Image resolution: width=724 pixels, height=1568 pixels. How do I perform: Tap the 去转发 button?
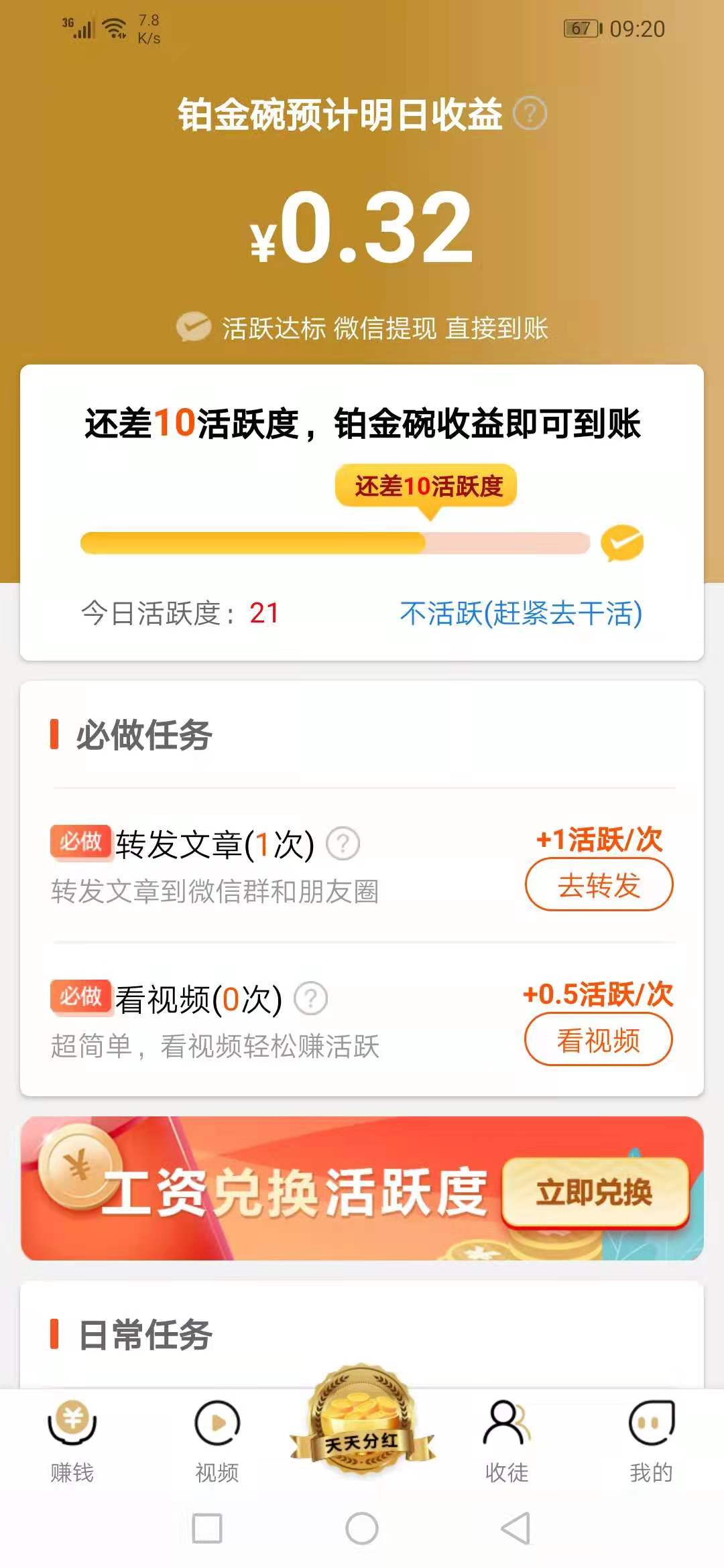coord(599,885)
